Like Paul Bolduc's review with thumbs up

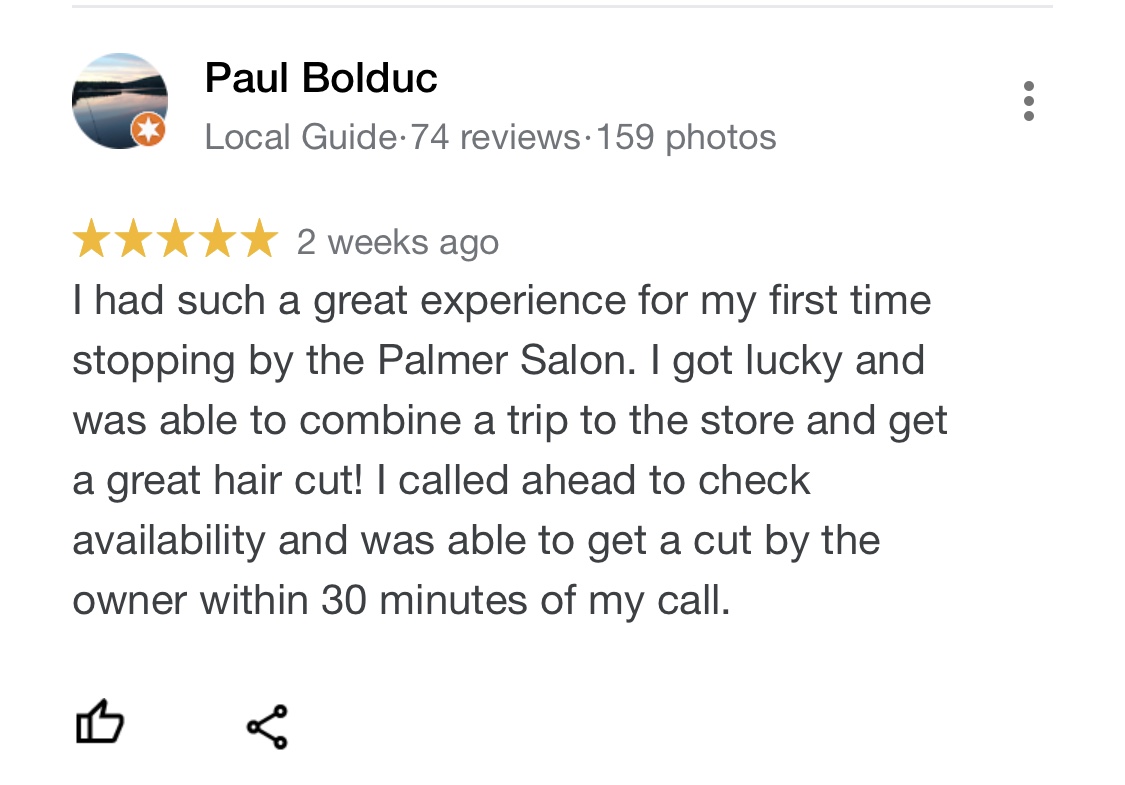(100, 723)
